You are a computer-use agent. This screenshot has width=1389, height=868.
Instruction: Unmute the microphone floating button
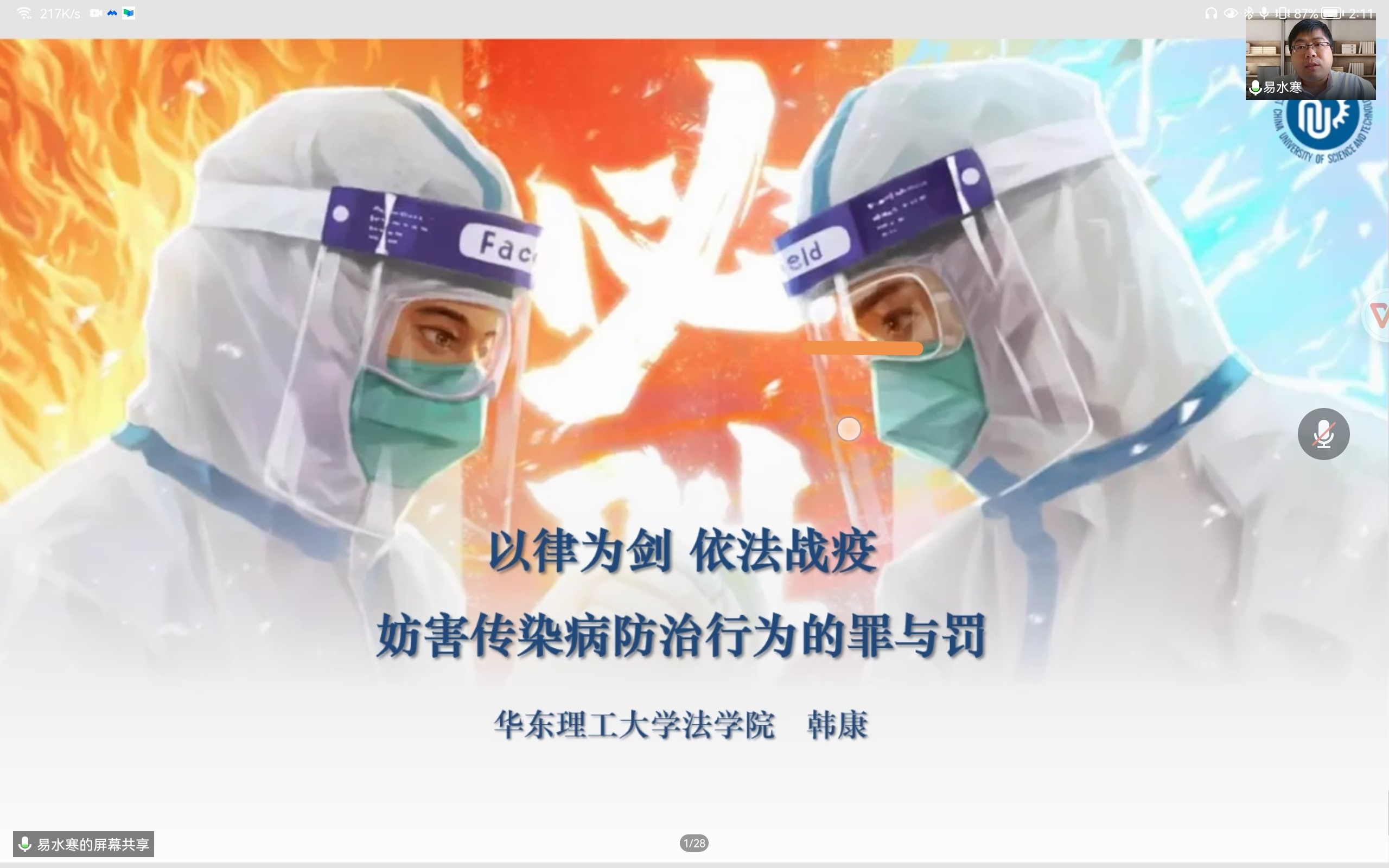point(1323,434)
